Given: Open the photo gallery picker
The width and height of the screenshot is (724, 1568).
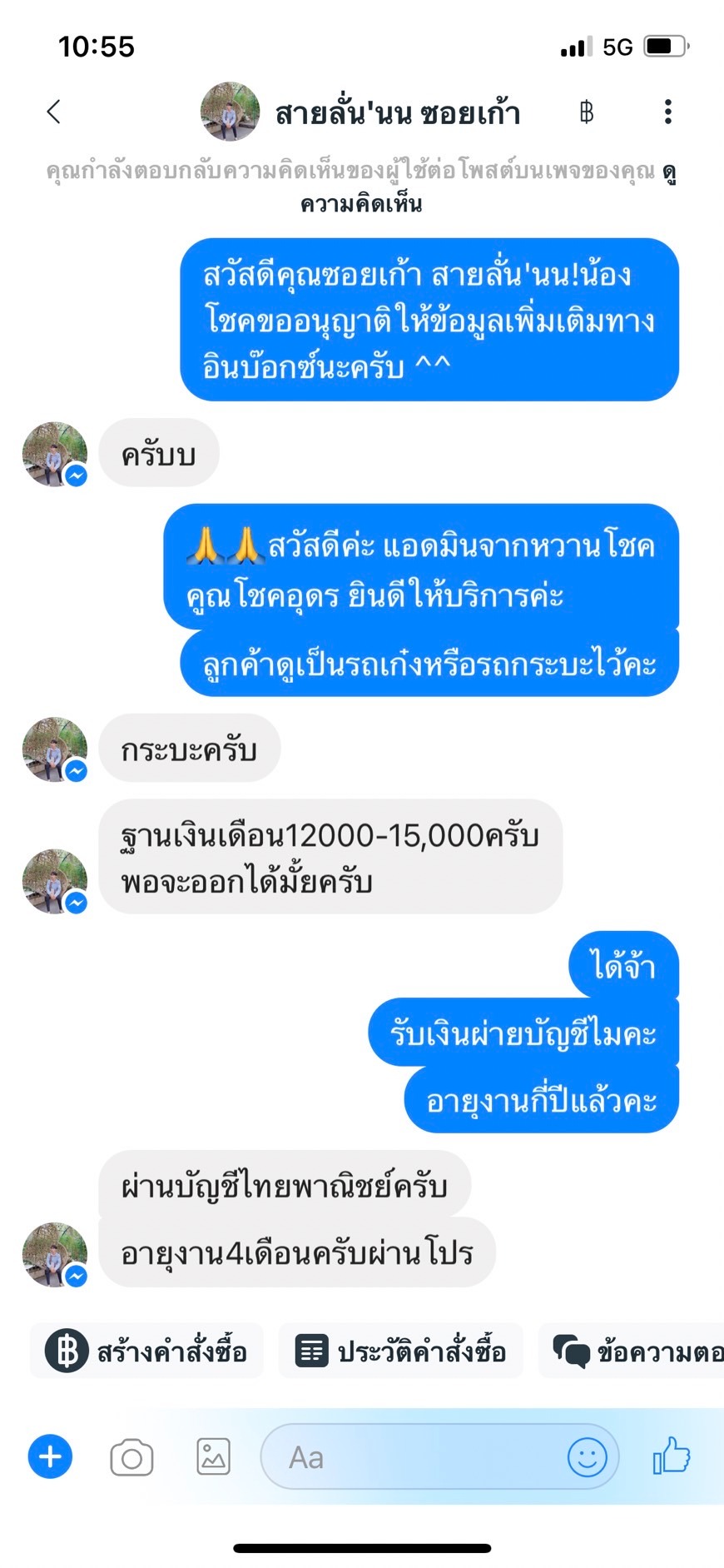Looking at the screenshot, I should [213, 1457].
